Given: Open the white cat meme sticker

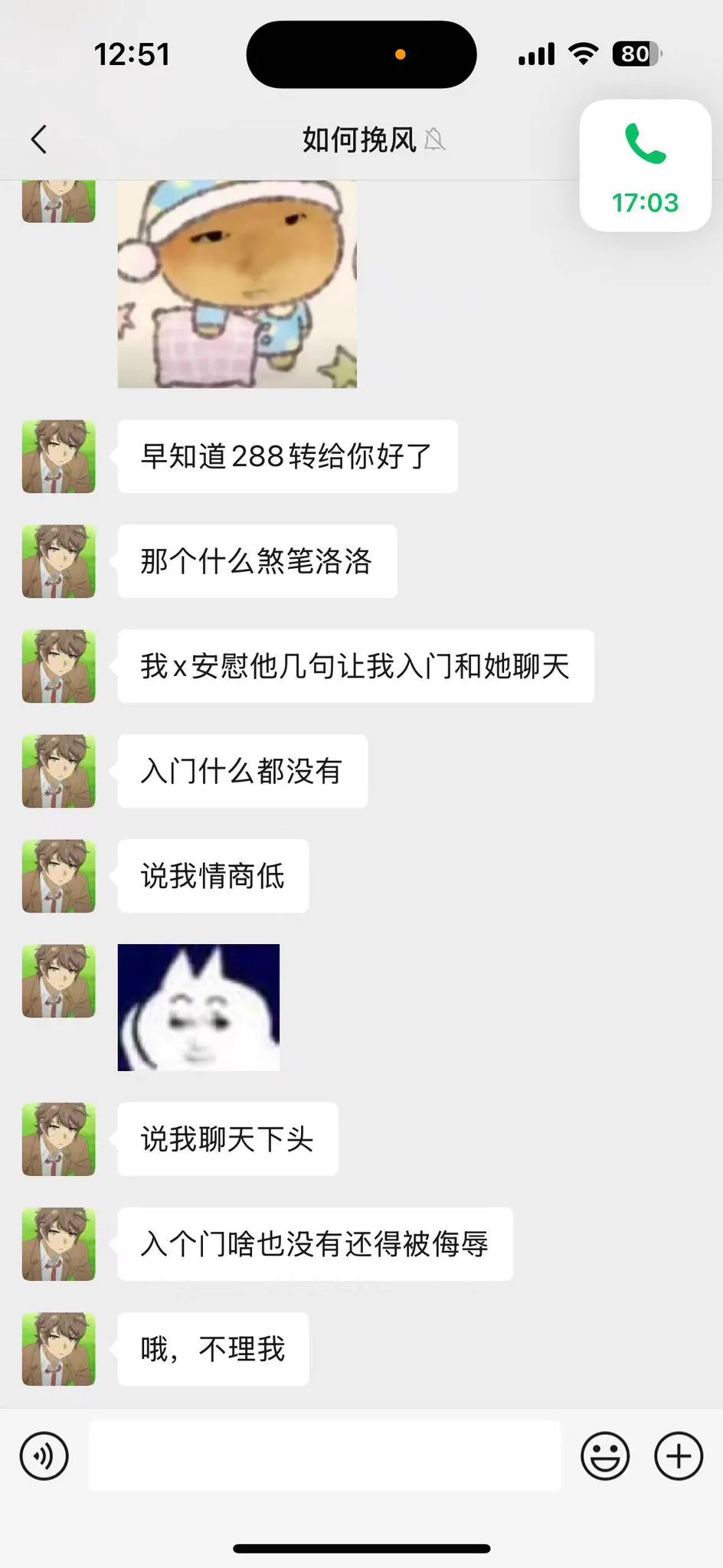Looking at the screenshot, I should pyautogui.click(x=198, y=1007).
